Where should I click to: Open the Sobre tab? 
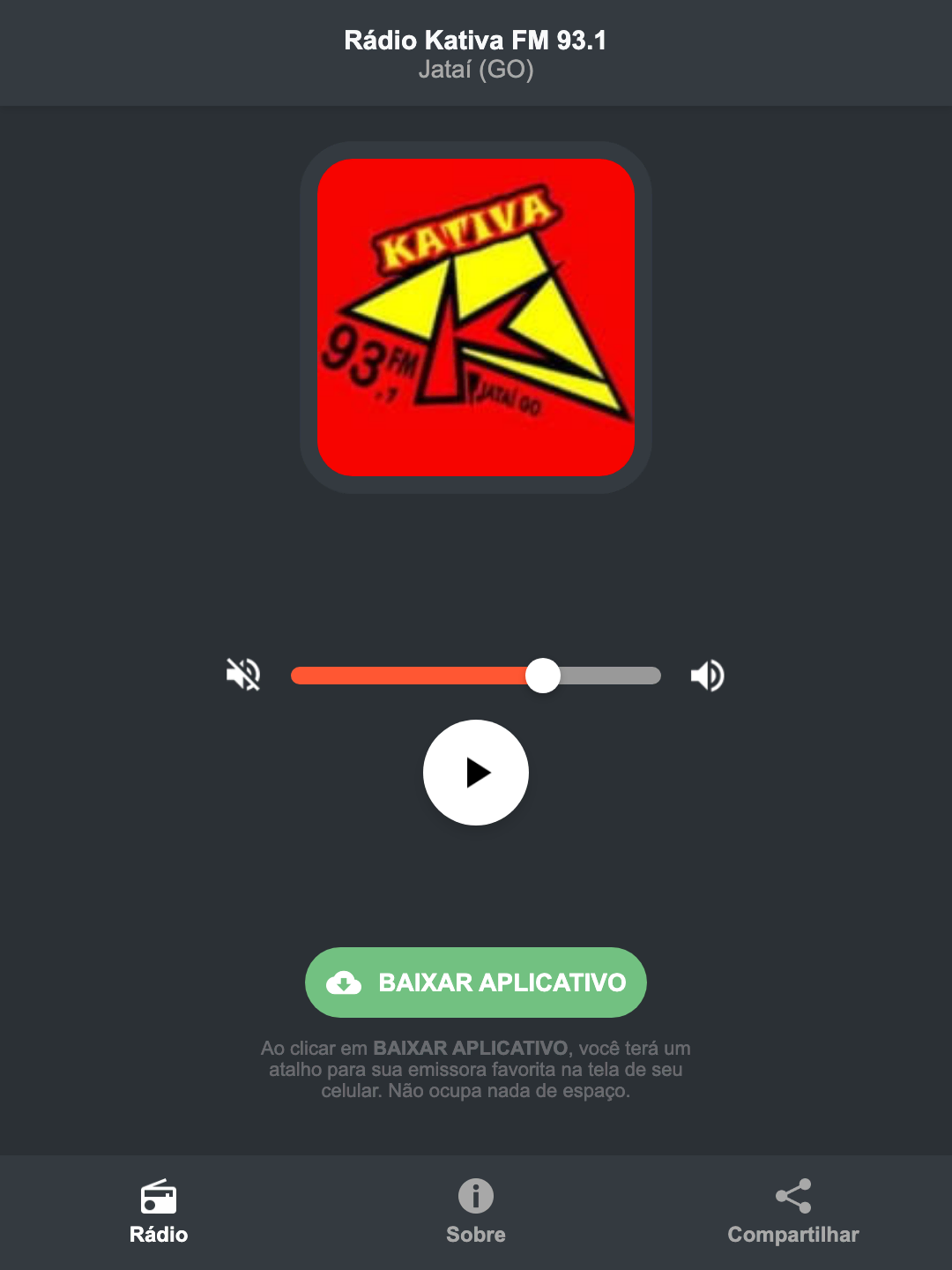tap(475, 1213)
